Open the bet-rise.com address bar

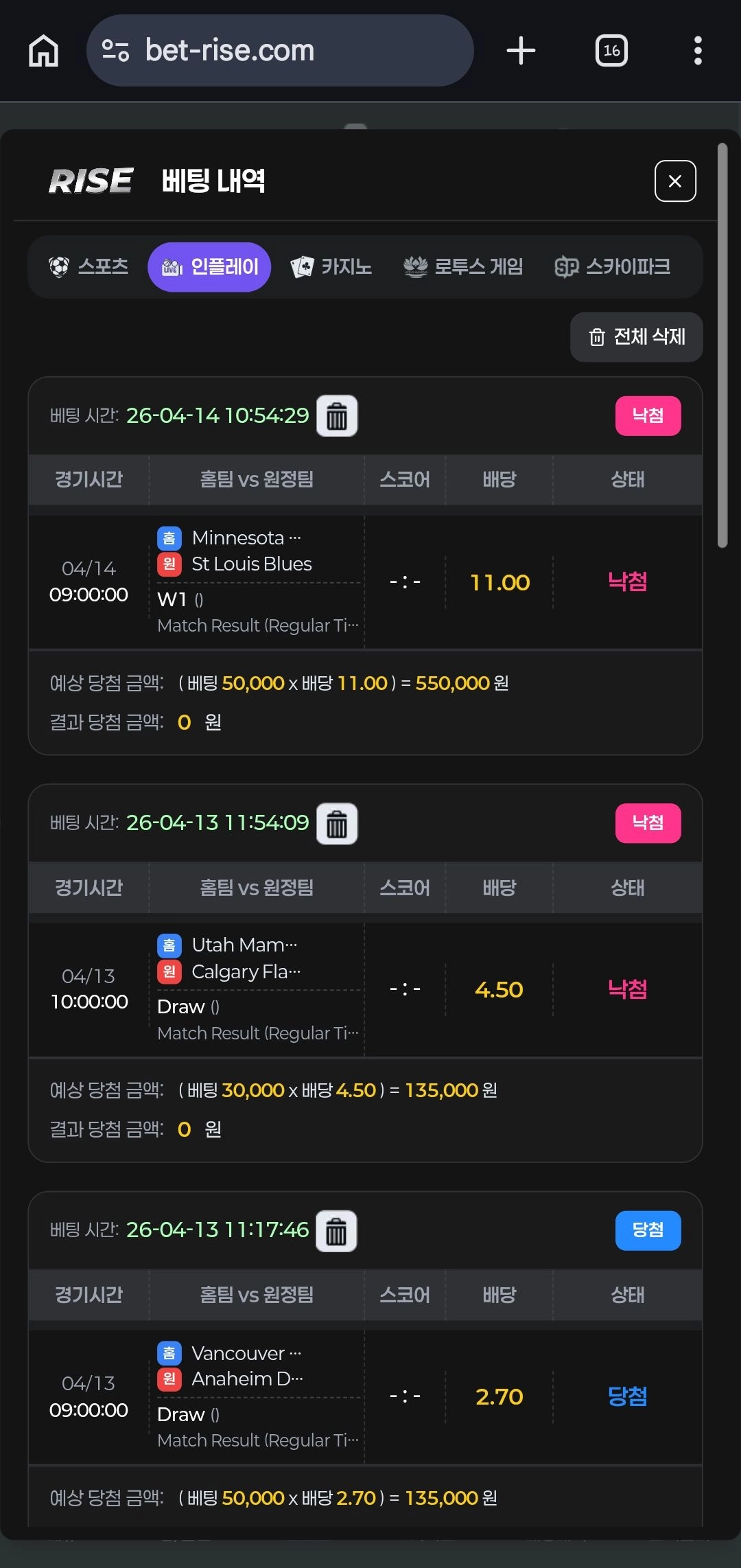(280, 51)
